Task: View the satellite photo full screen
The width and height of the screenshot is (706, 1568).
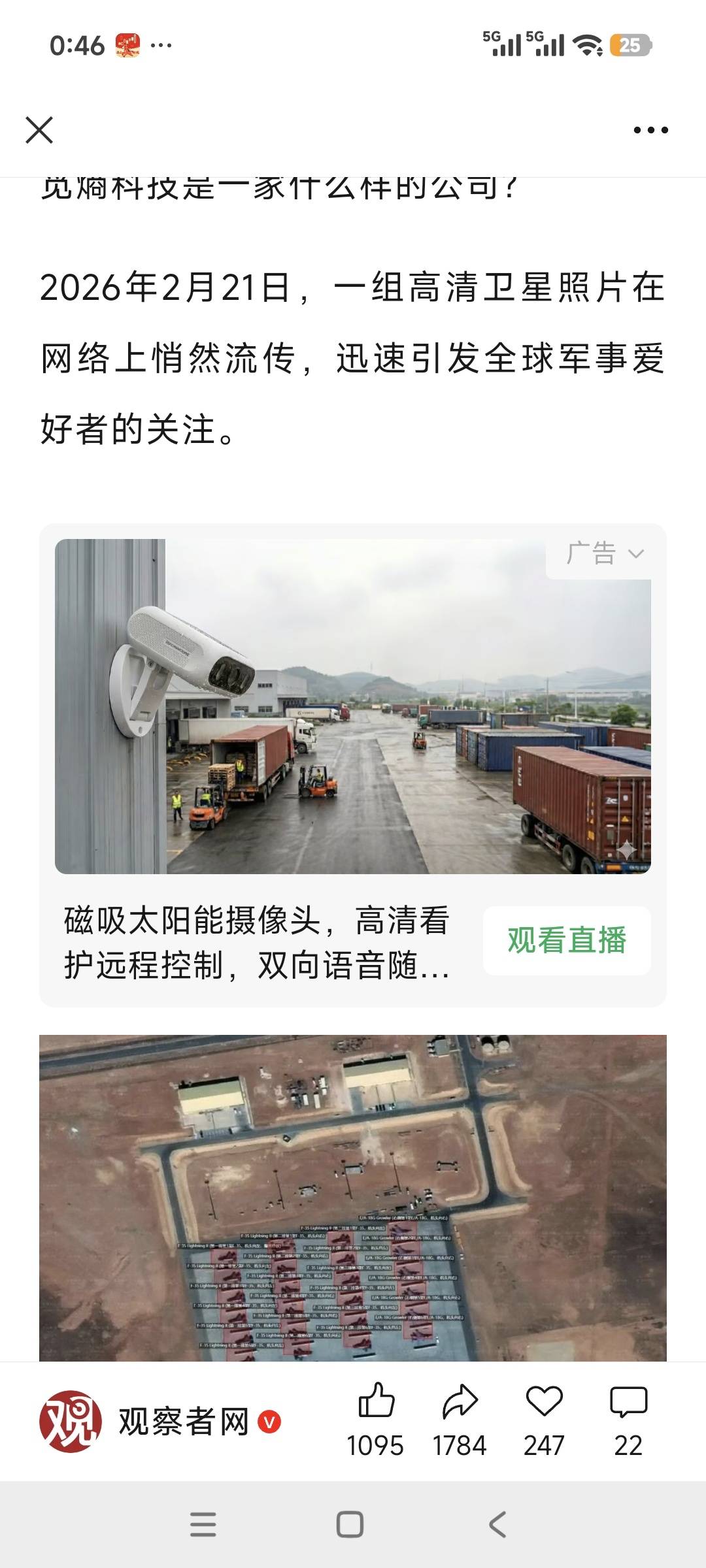Action: [353, 1197]
